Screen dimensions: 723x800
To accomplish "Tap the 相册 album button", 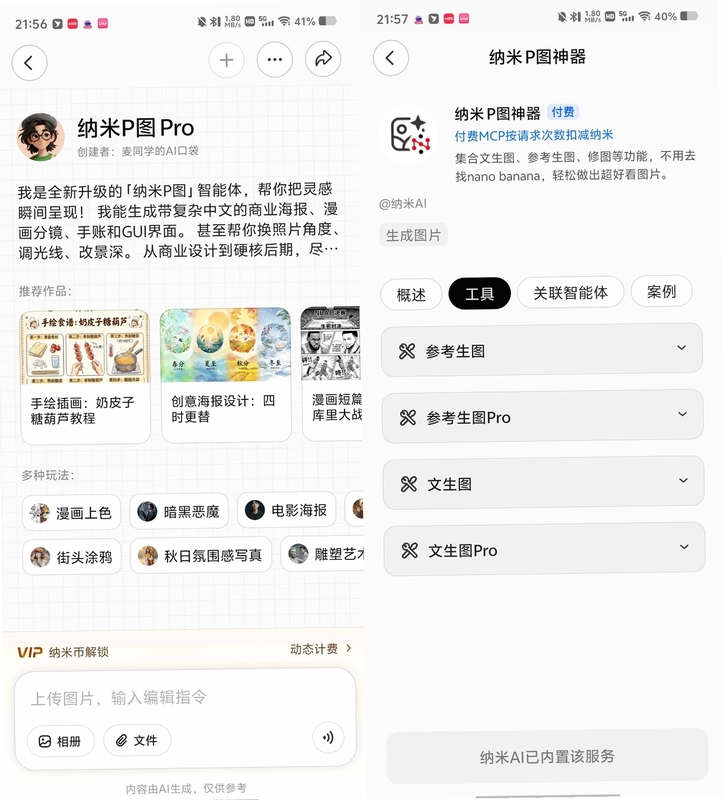I will tap(61, 741).
